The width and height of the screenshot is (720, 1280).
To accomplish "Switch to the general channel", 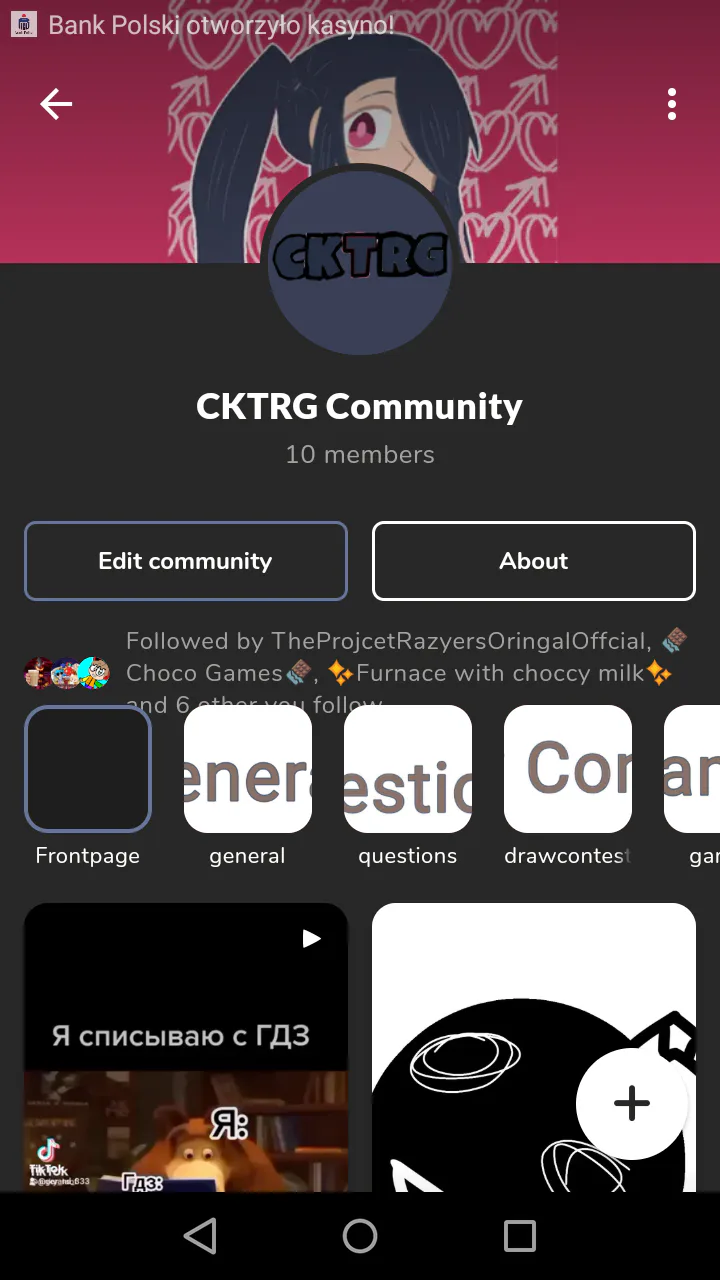I will [248, 769].
